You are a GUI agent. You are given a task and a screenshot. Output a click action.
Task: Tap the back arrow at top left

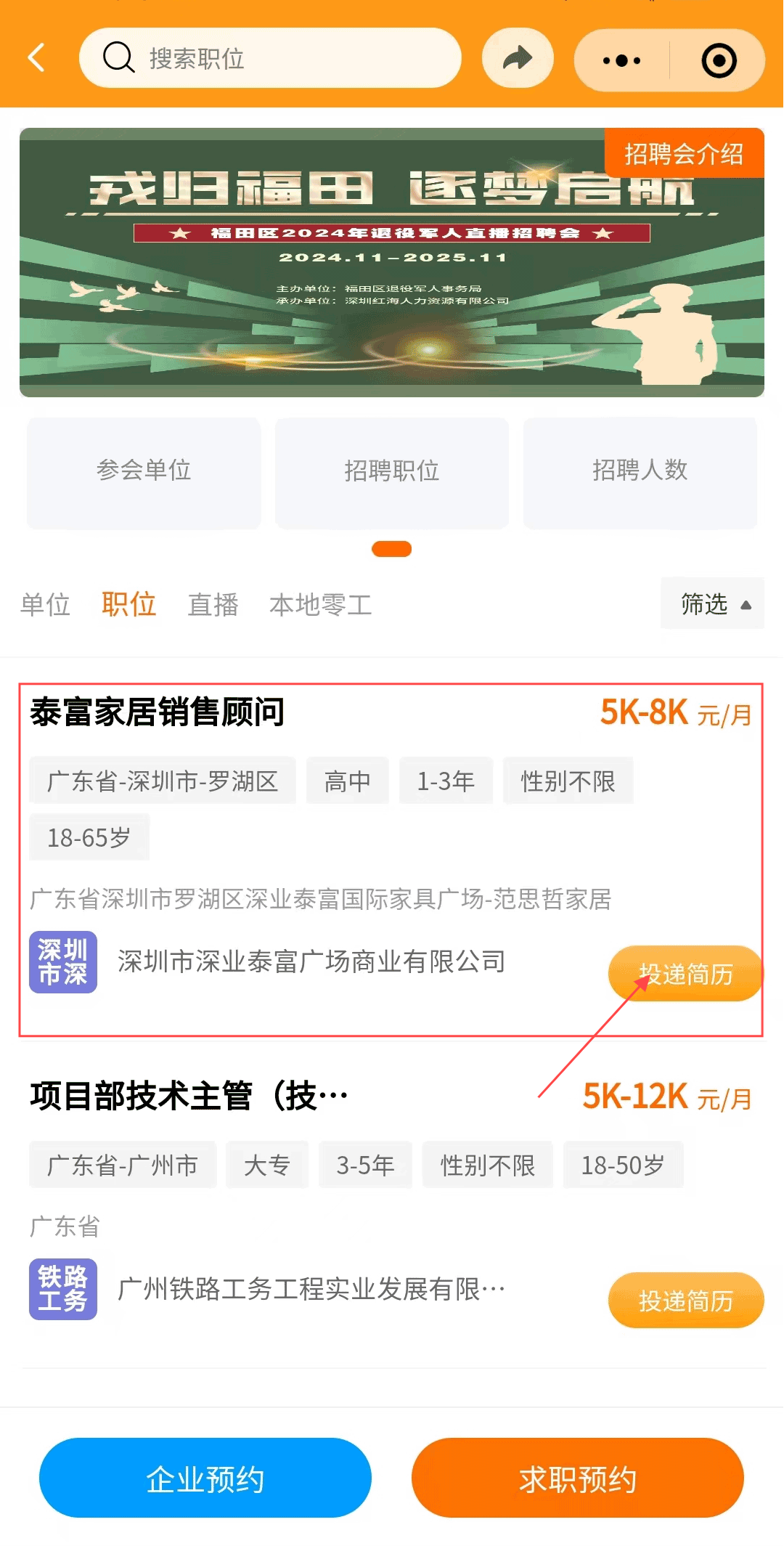(36, 58)
